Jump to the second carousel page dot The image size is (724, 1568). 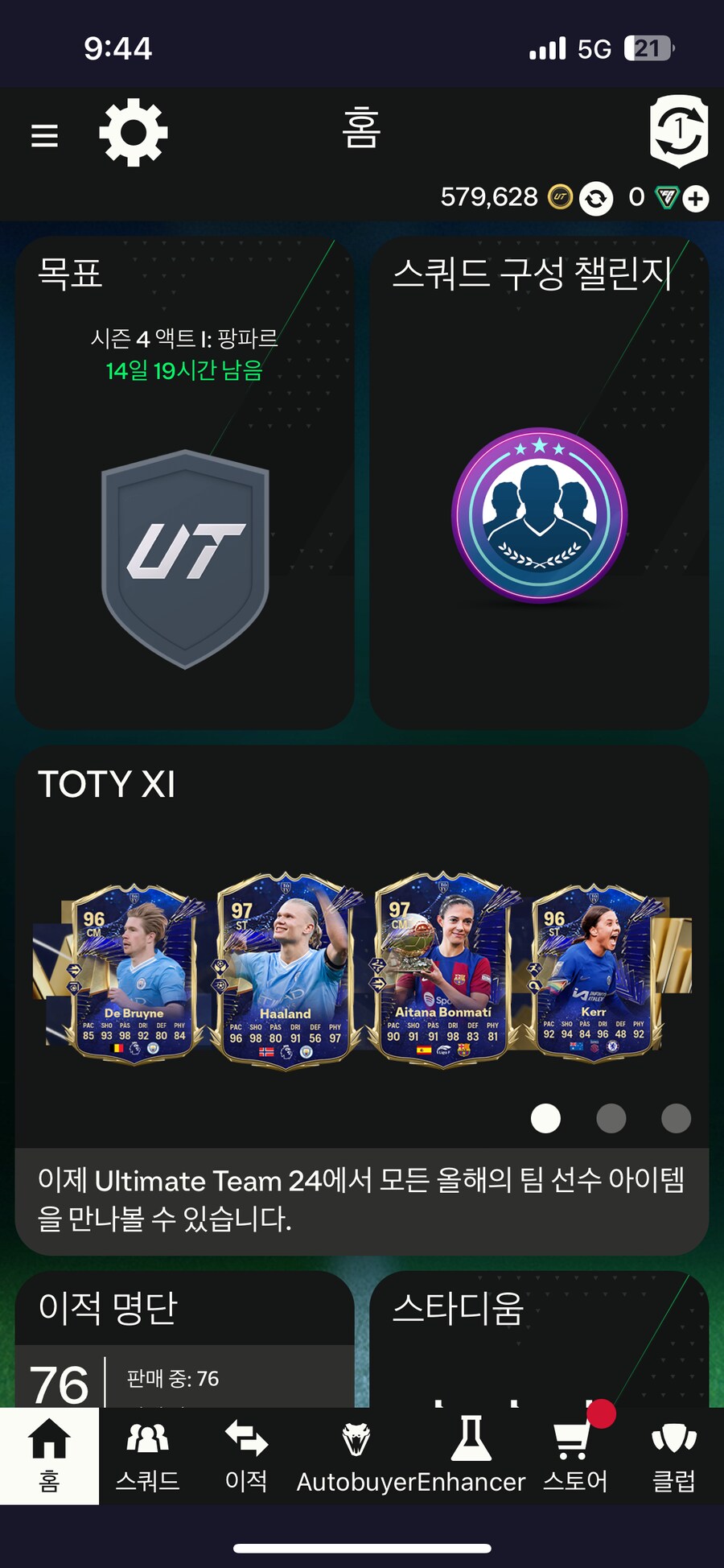[x=611, y=1118]
